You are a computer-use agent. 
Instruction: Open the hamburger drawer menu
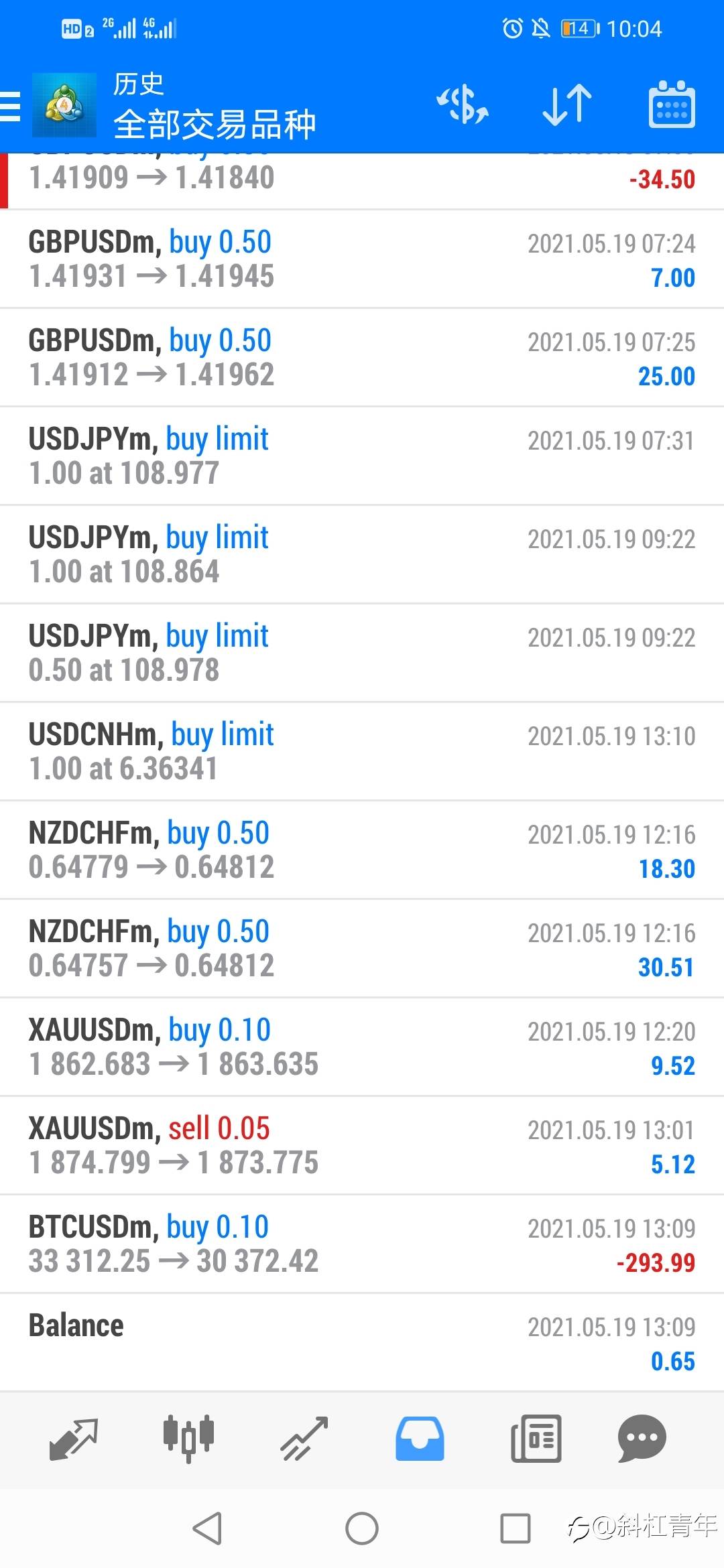click(12, 107)
